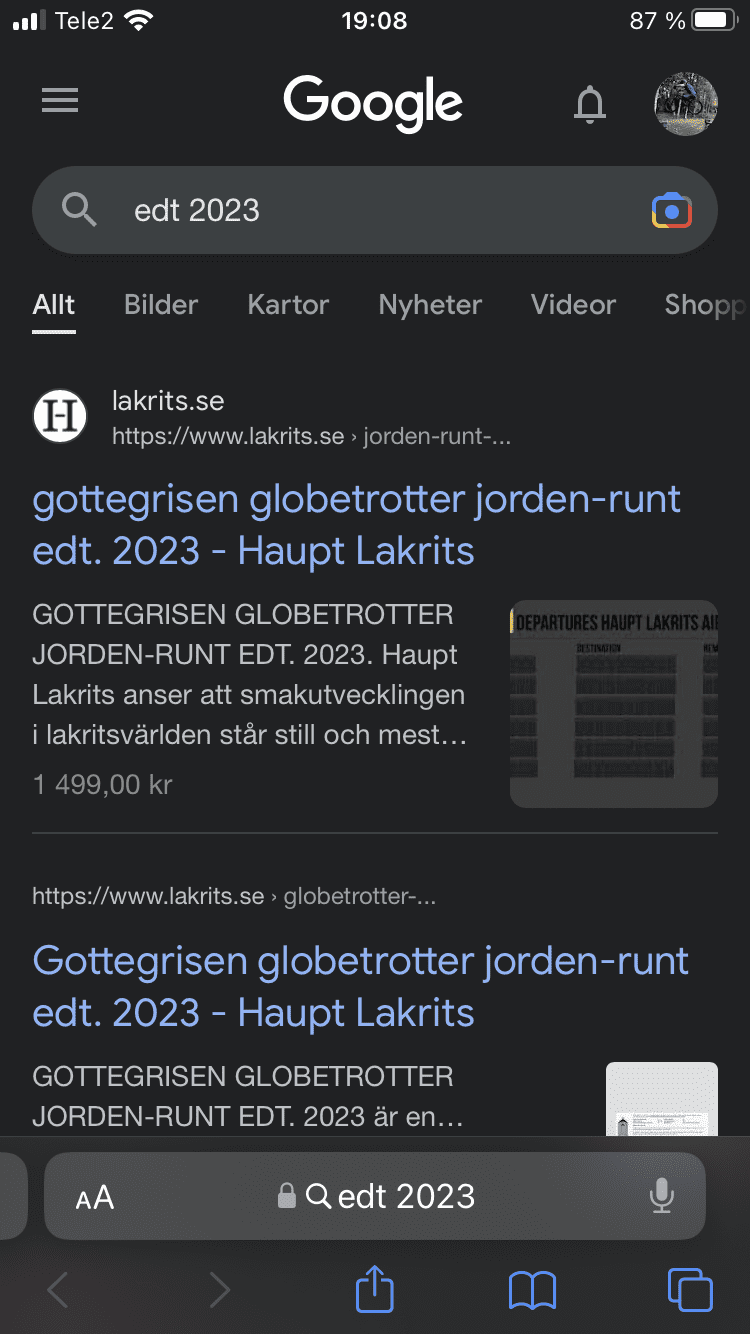Start voice search with microphone icon
Viewport: 750px width, 1334px height.
(x=661, y=1196)
